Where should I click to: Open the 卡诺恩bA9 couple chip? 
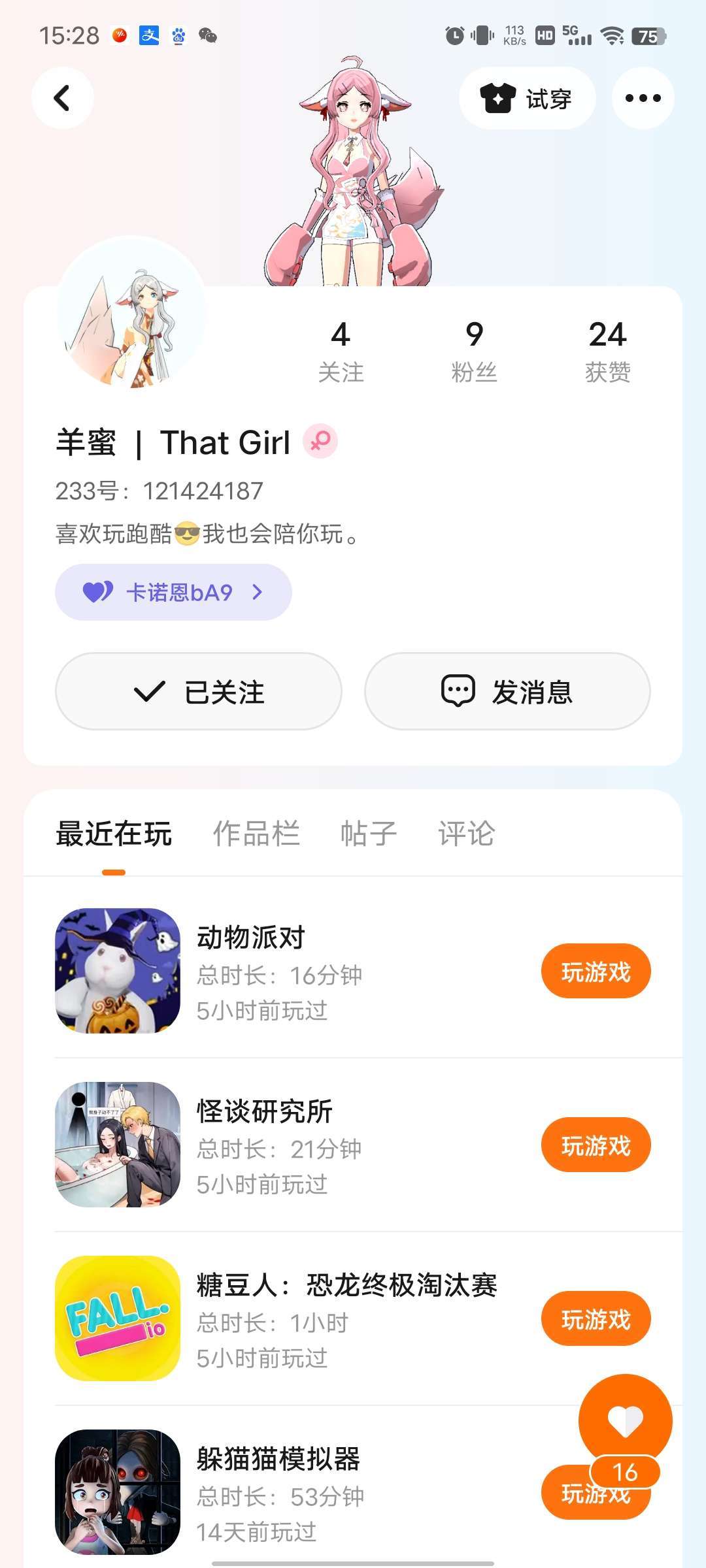pyautogui.click(x=173, y=593)
